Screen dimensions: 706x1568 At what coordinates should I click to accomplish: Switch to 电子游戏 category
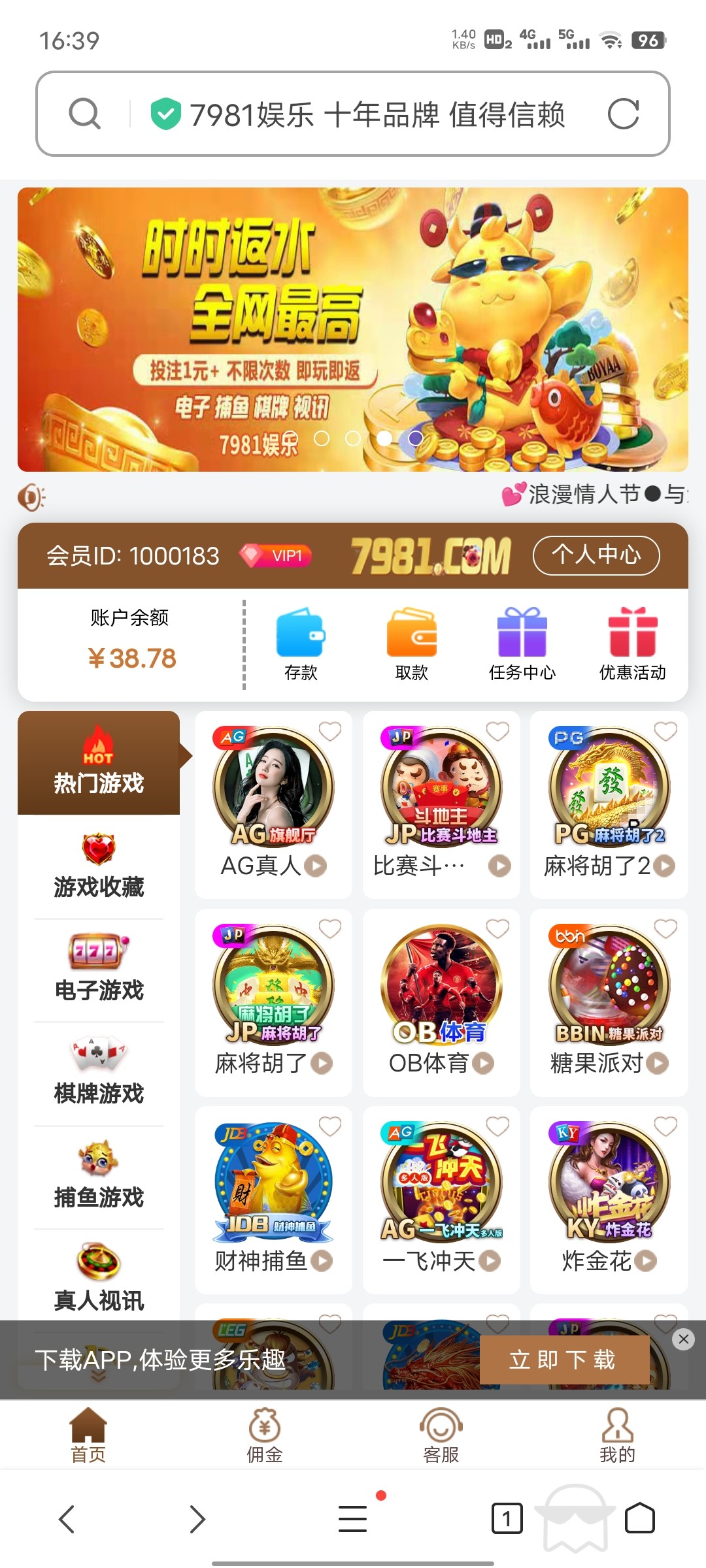pos(99,970)
